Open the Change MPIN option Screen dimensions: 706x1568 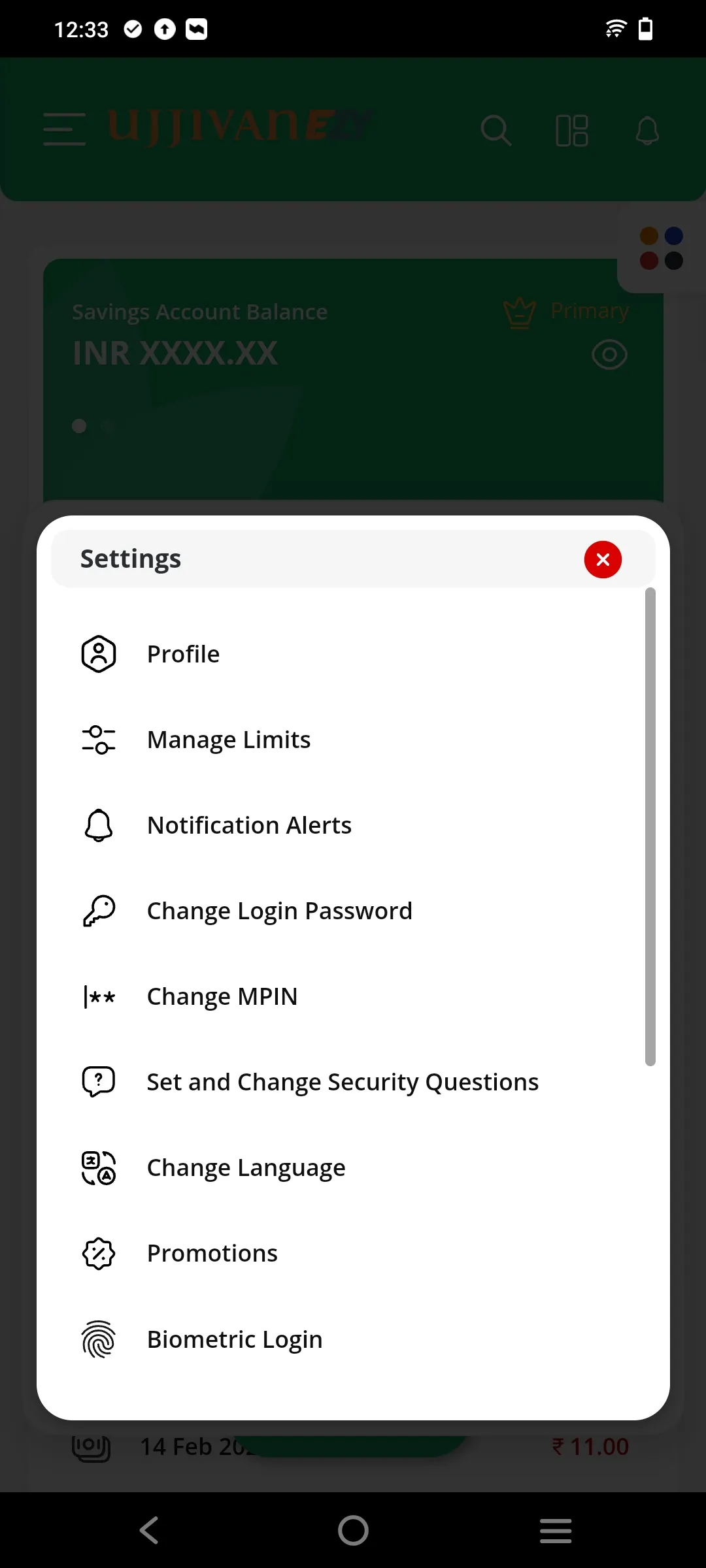(x=222, y=996)
